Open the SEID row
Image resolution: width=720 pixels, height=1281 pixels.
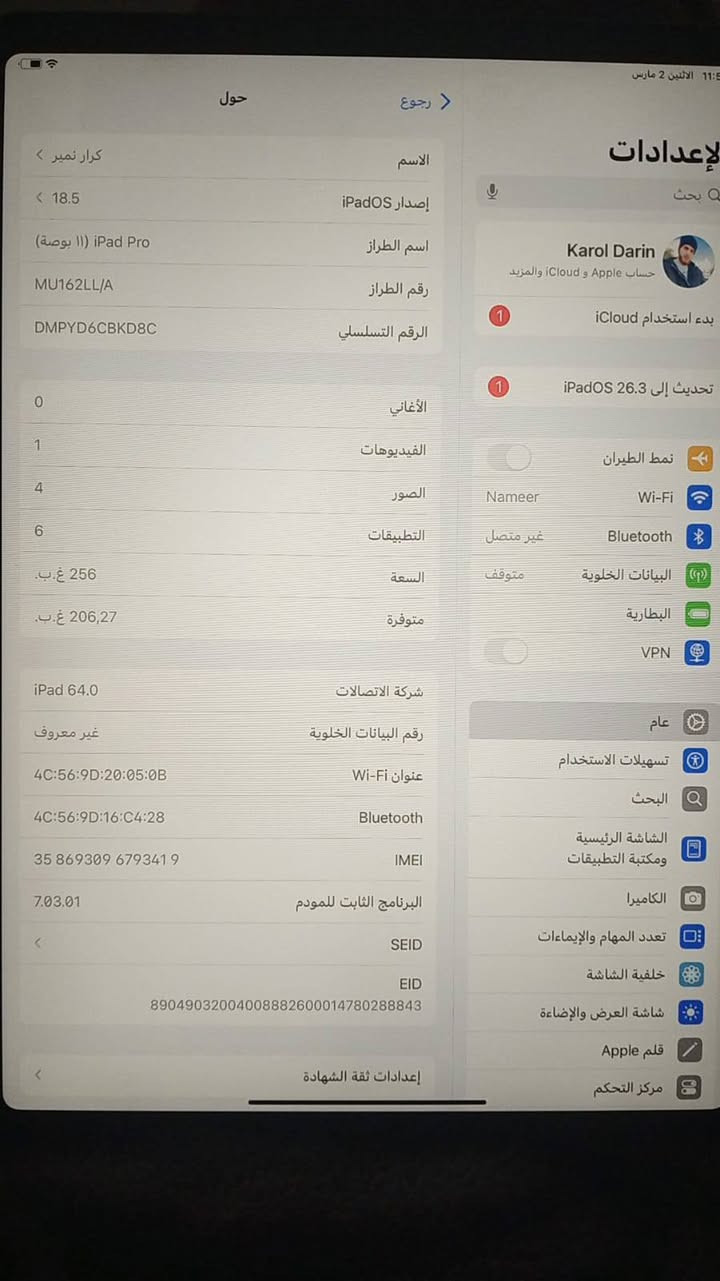230,944
